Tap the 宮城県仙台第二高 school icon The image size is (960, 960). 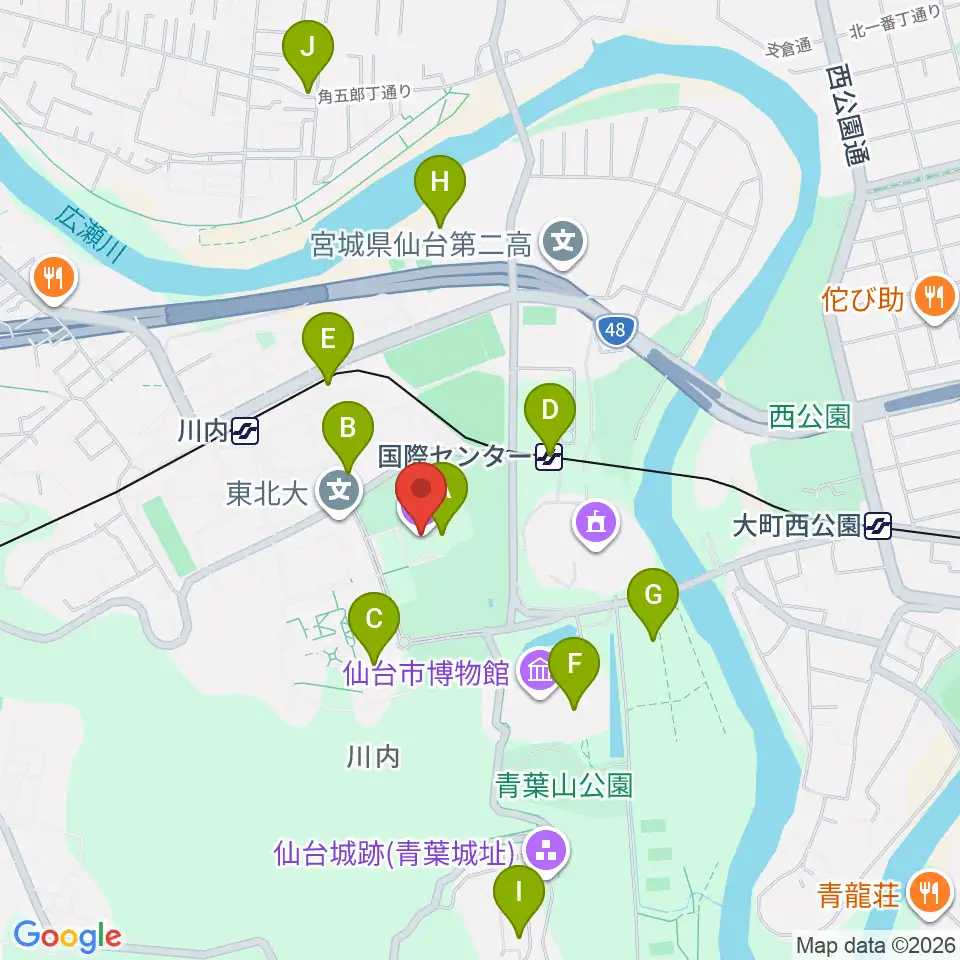point(563,244)
